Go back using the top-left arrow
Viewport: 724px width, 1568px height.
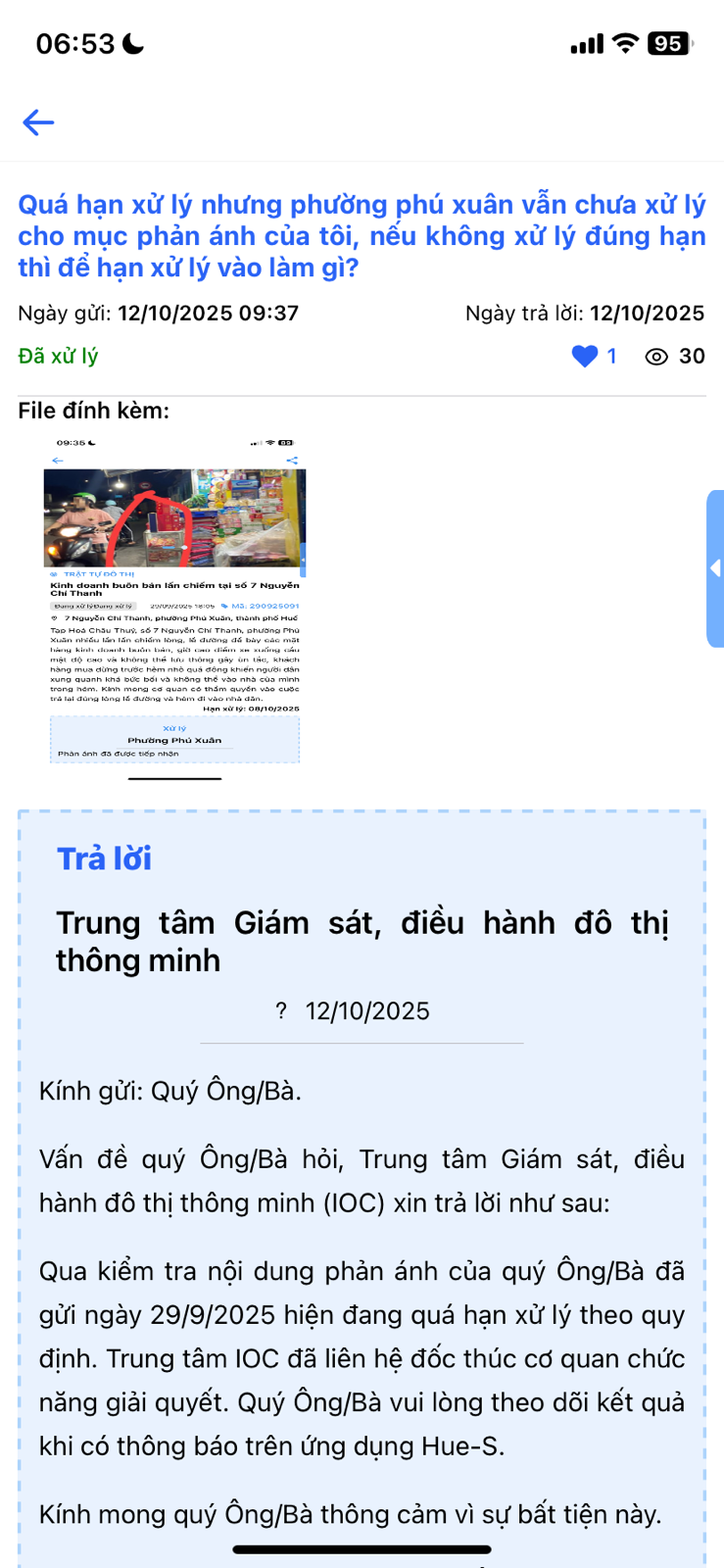38,122
